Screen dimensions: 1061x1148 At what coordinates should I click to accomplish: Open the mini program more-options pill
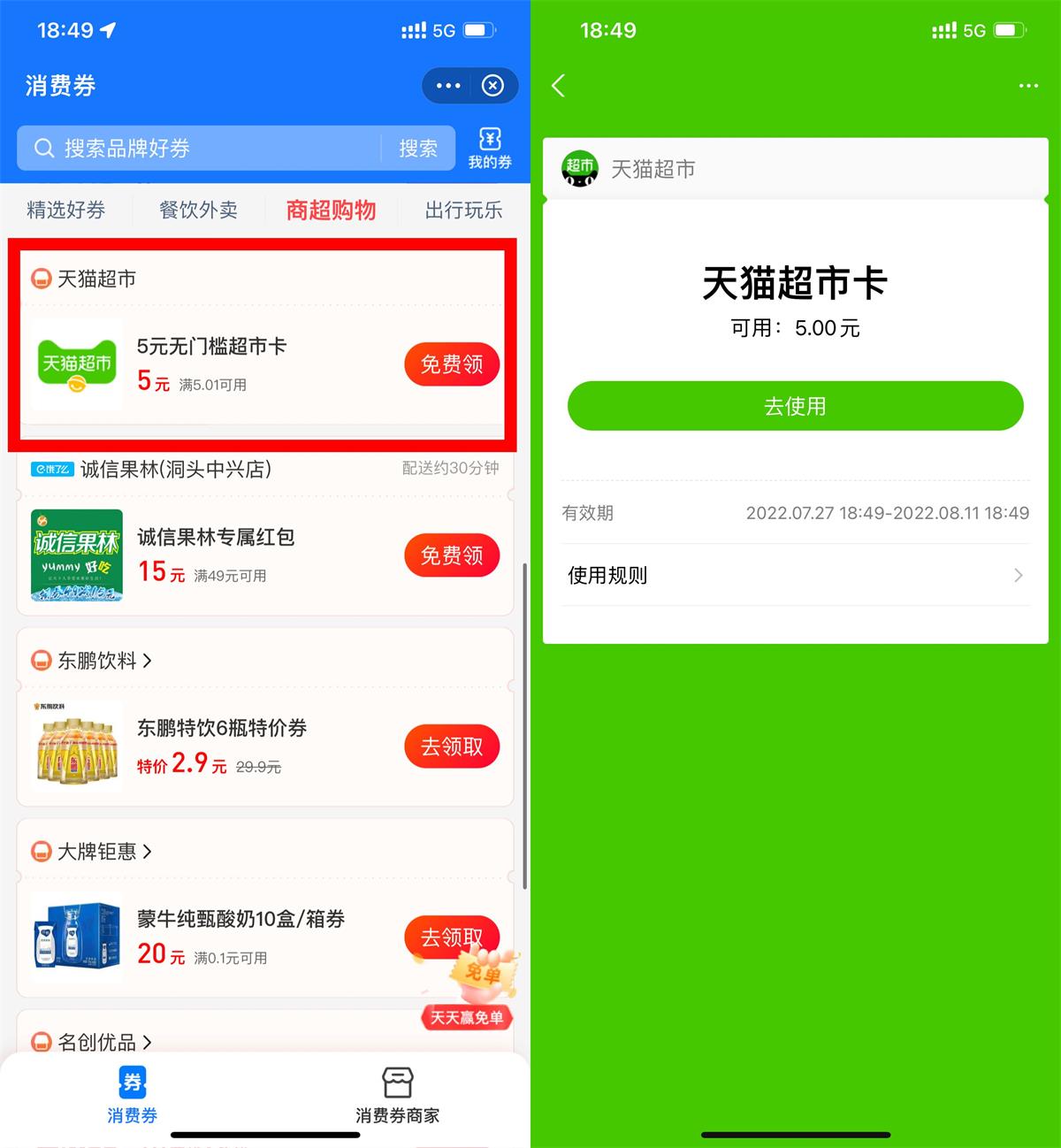448,85
